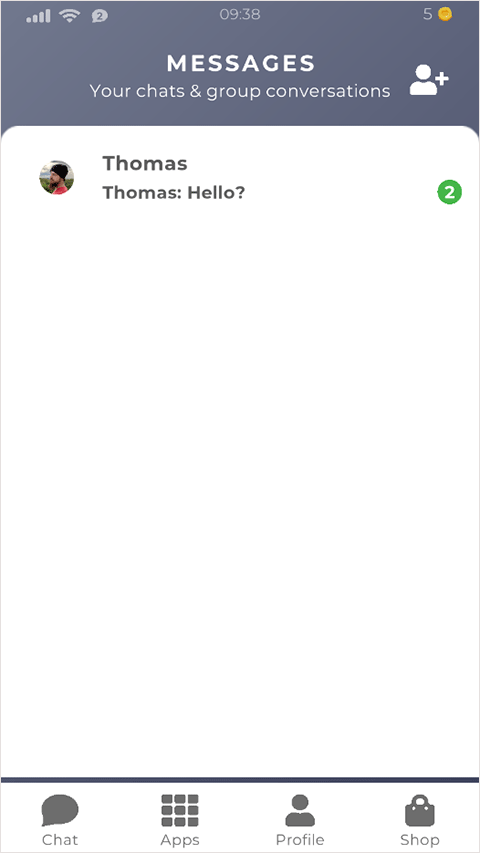Open the chat with Thomas

pos(240,178)
